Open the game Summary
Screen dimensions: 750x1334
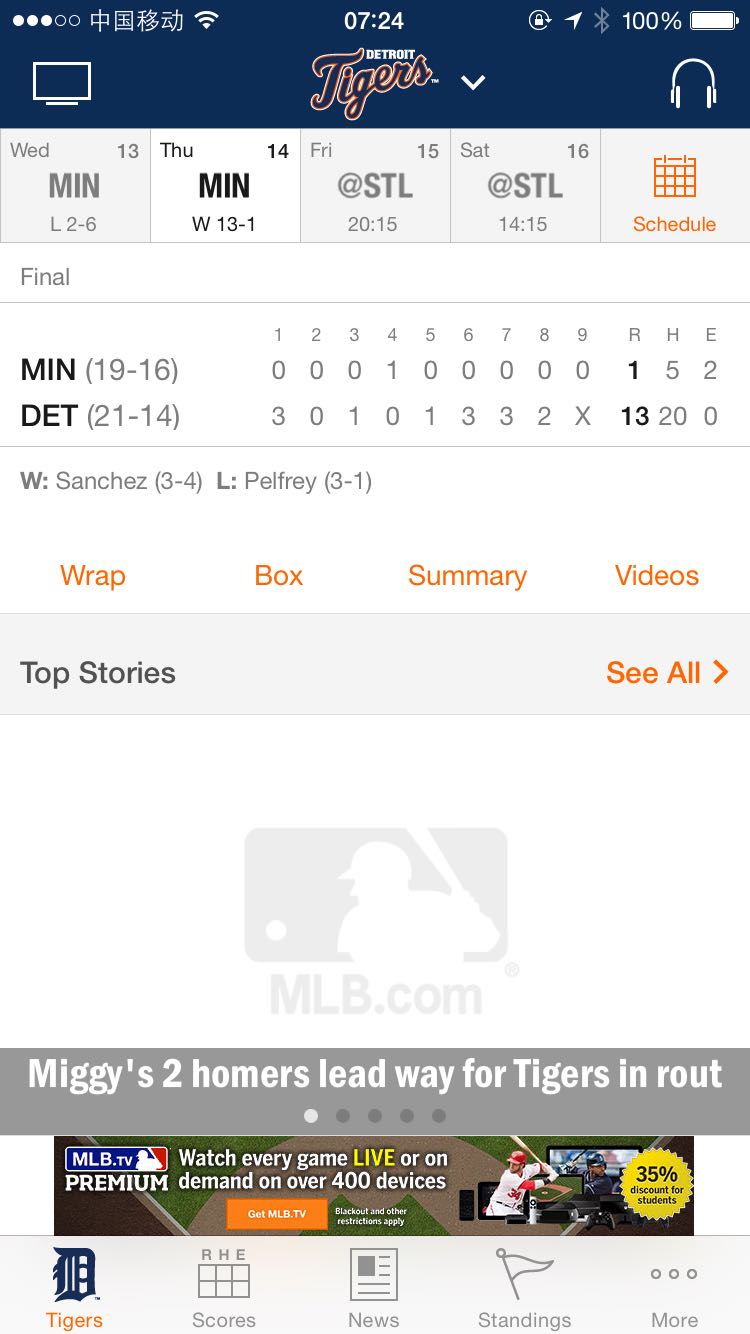467,576
